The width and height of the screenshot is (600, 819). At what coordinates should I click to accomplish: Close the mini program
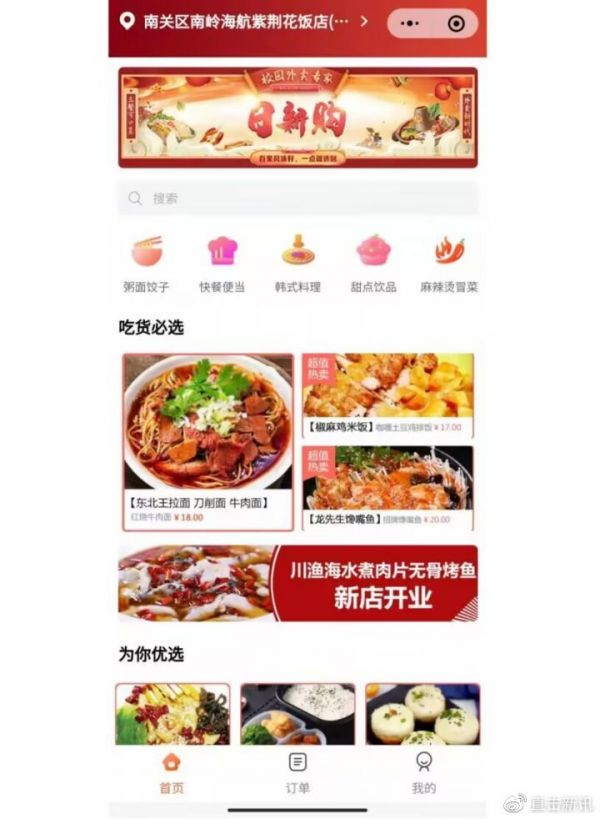click(456, 23)
